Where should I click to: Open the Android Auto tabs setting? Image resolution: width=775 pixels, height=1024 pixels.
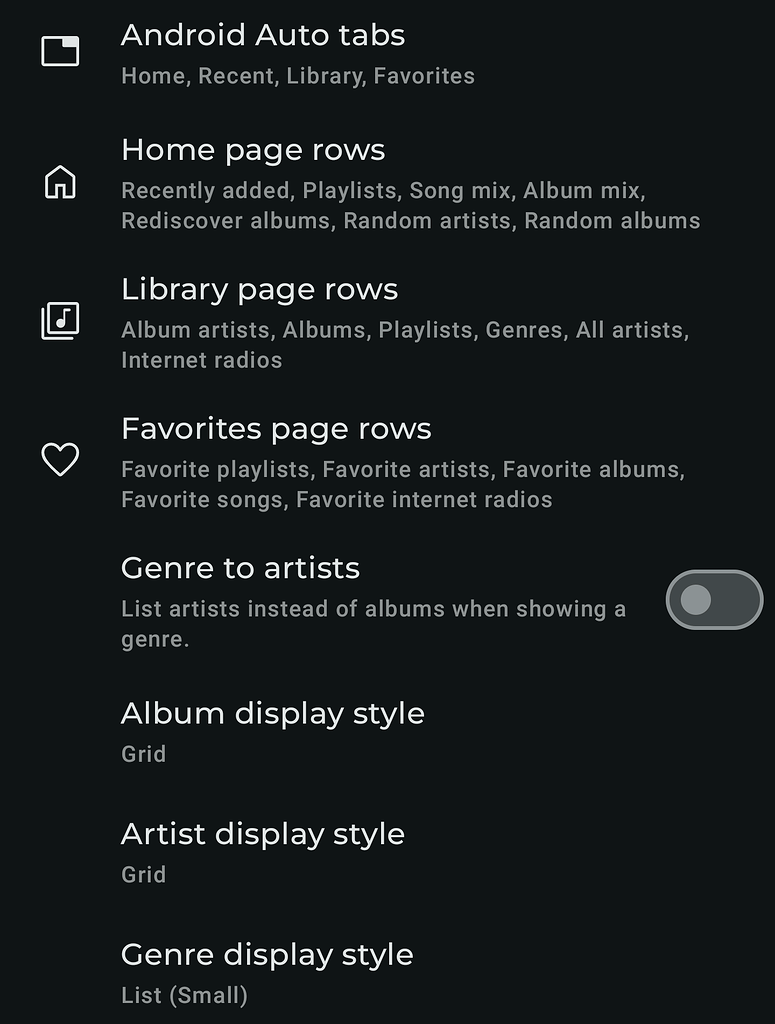point(262,35)
